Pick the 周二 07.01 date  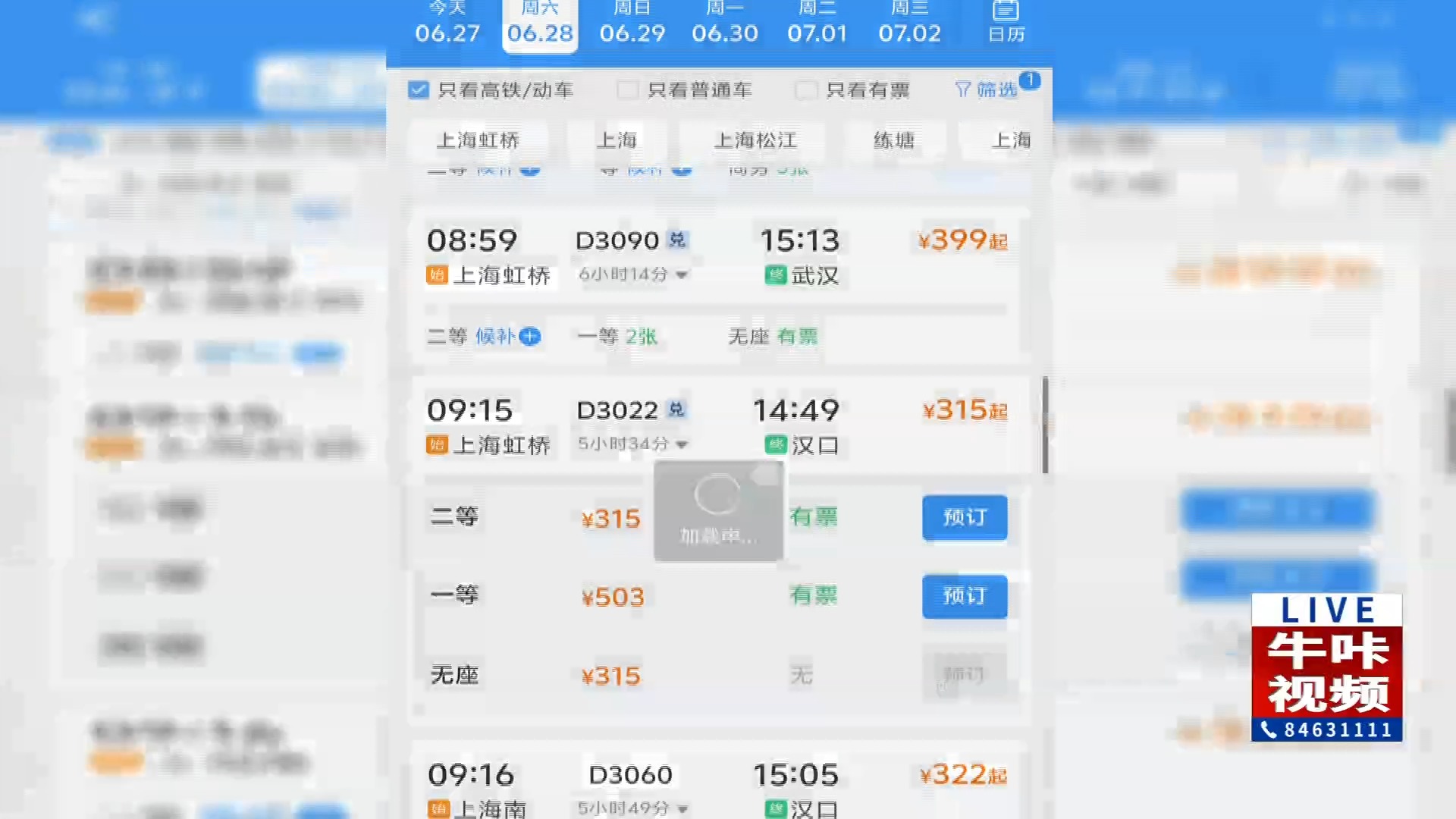click(x=817, y=24)
